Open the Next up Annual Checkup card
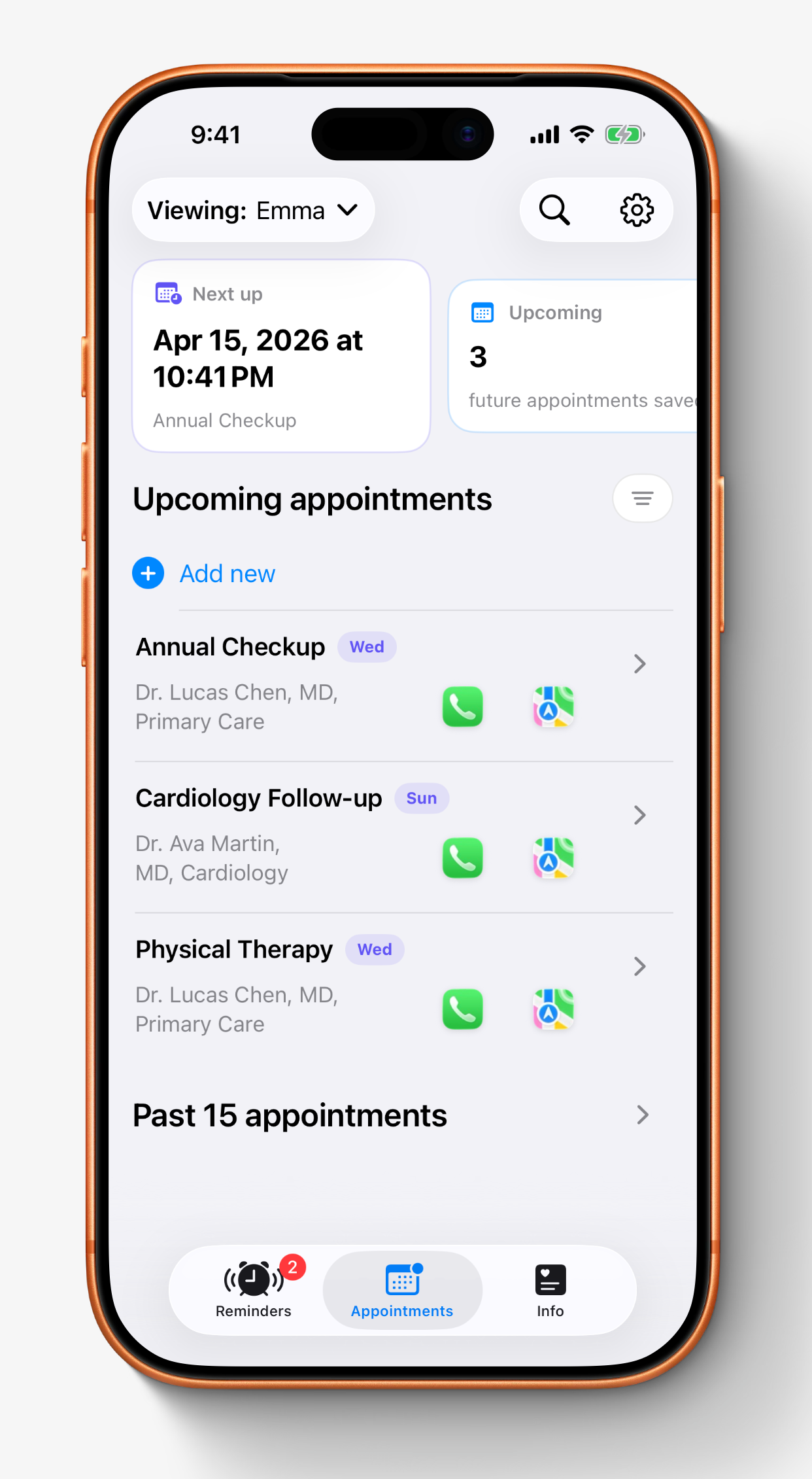812x1479 pixels. coord(281,357)
